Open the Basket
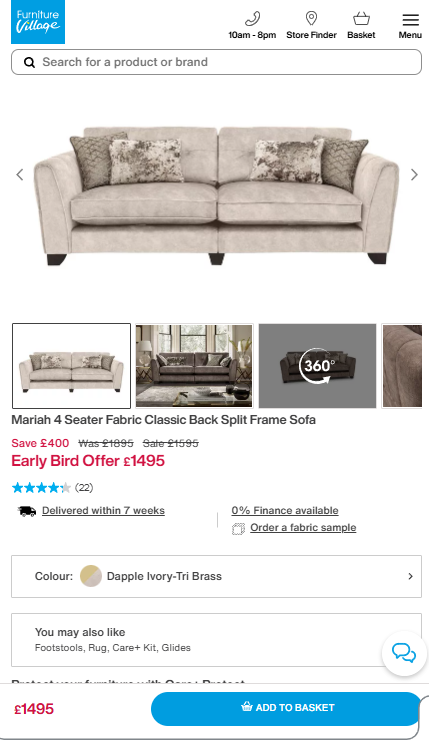Viewport: 429px width, 742px height. (x=361, y=26)
